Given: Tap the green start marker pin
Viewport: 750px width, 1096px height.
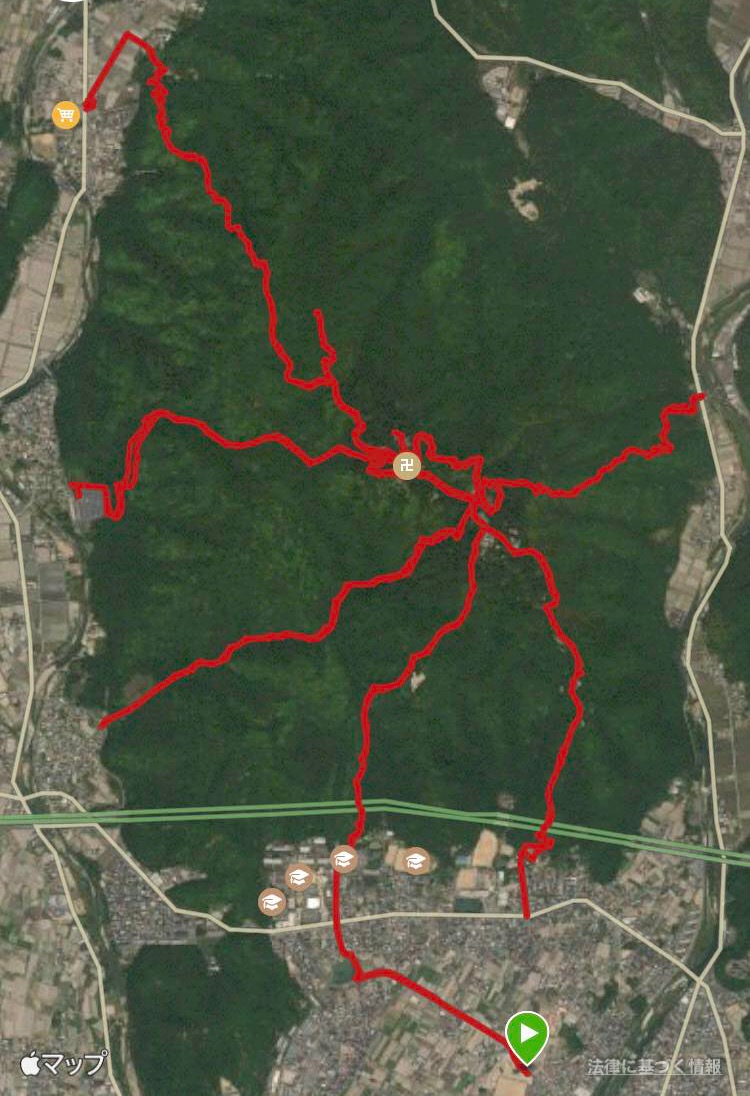Looking at the screenshot, I should [527, 1034].
